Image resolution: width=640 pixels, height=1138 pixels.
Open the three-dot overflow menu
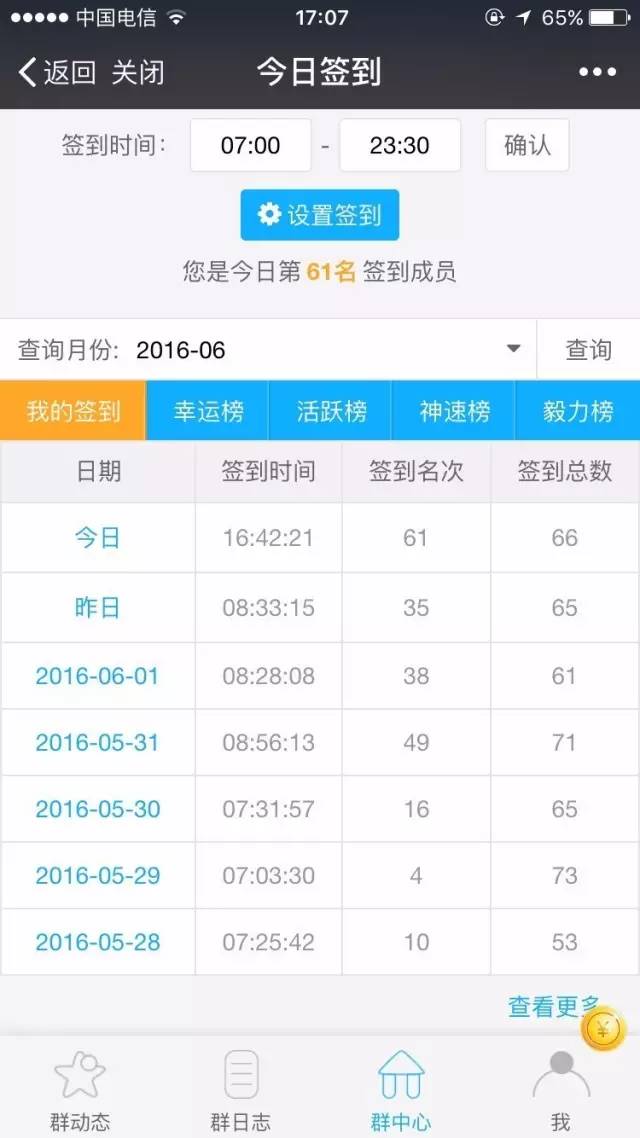(597, 73)
